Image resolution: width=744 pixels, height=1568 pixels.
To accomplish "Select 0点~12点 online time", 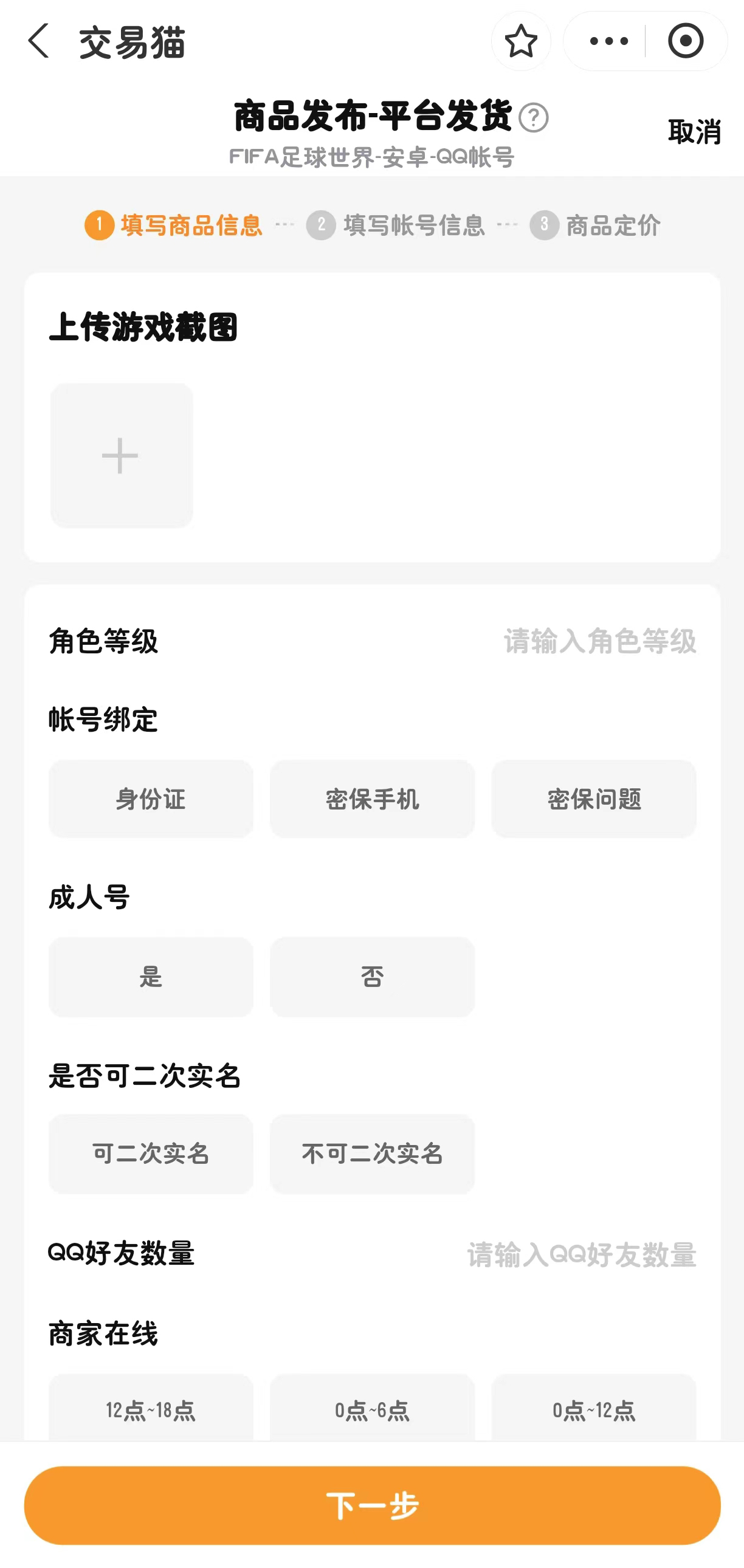I will tap(594, 1409).
